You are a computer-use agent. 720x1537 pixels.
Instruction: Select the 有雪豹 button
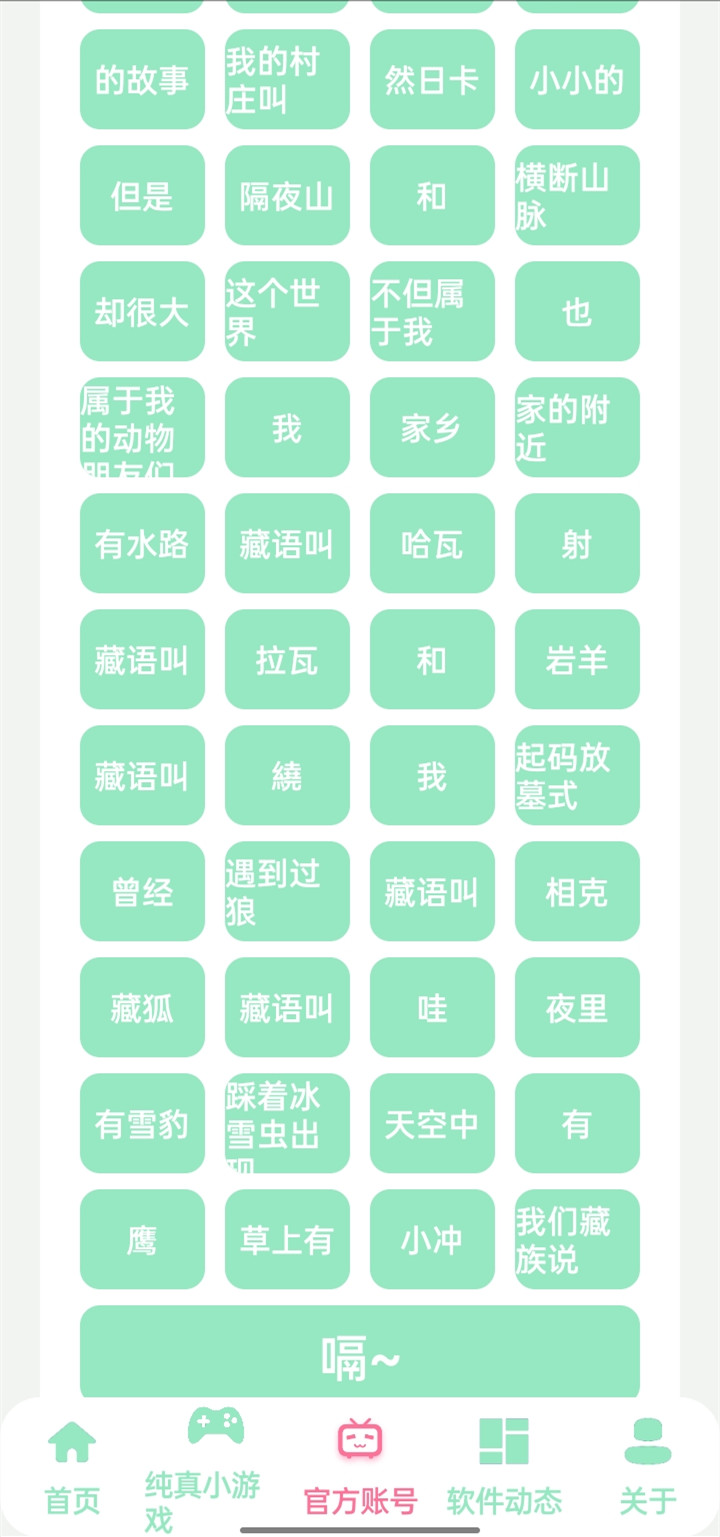point(142,1124)
